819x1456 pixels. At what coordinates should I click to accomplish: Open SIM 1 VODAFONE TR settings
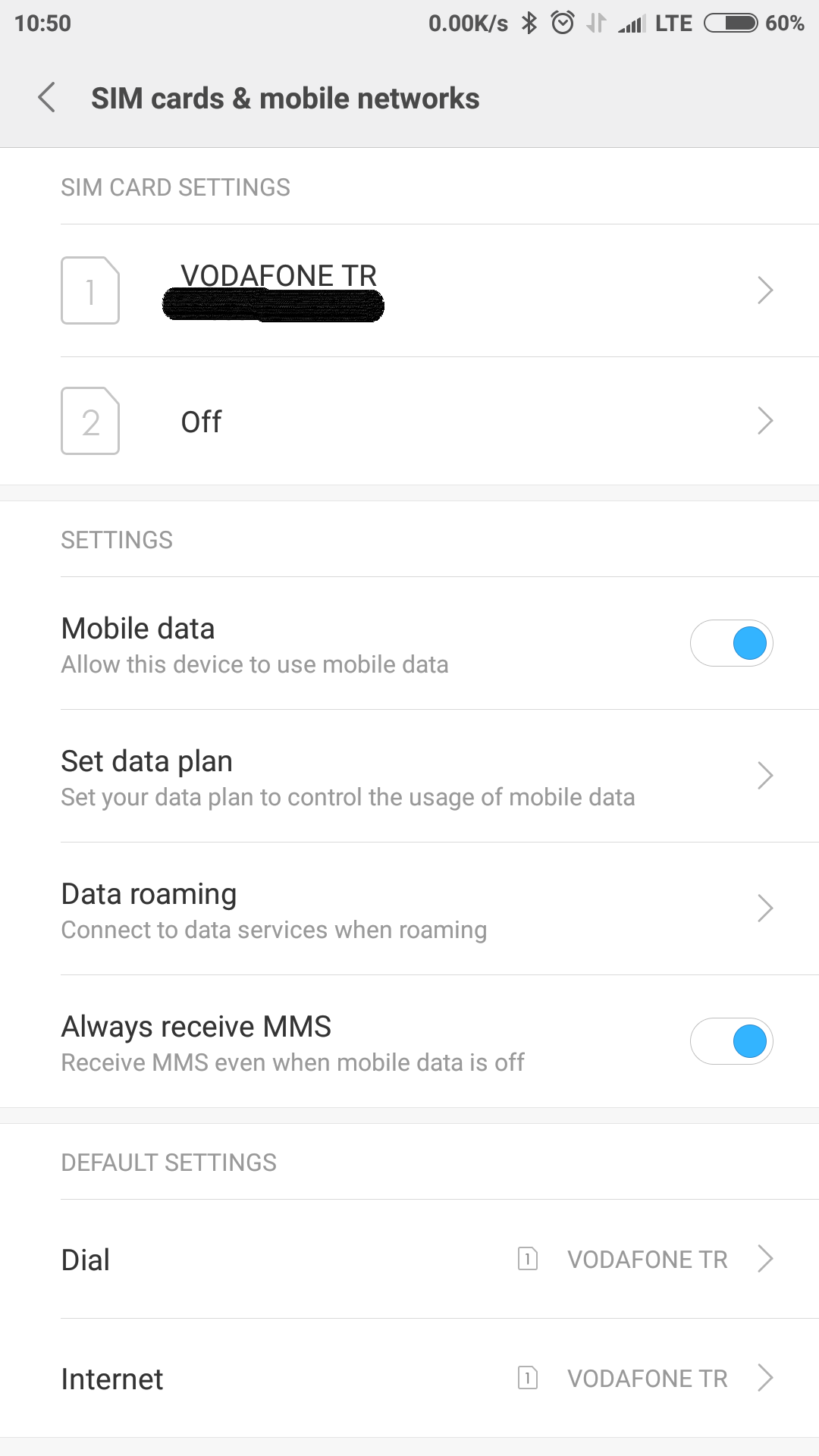click(409, 290)
